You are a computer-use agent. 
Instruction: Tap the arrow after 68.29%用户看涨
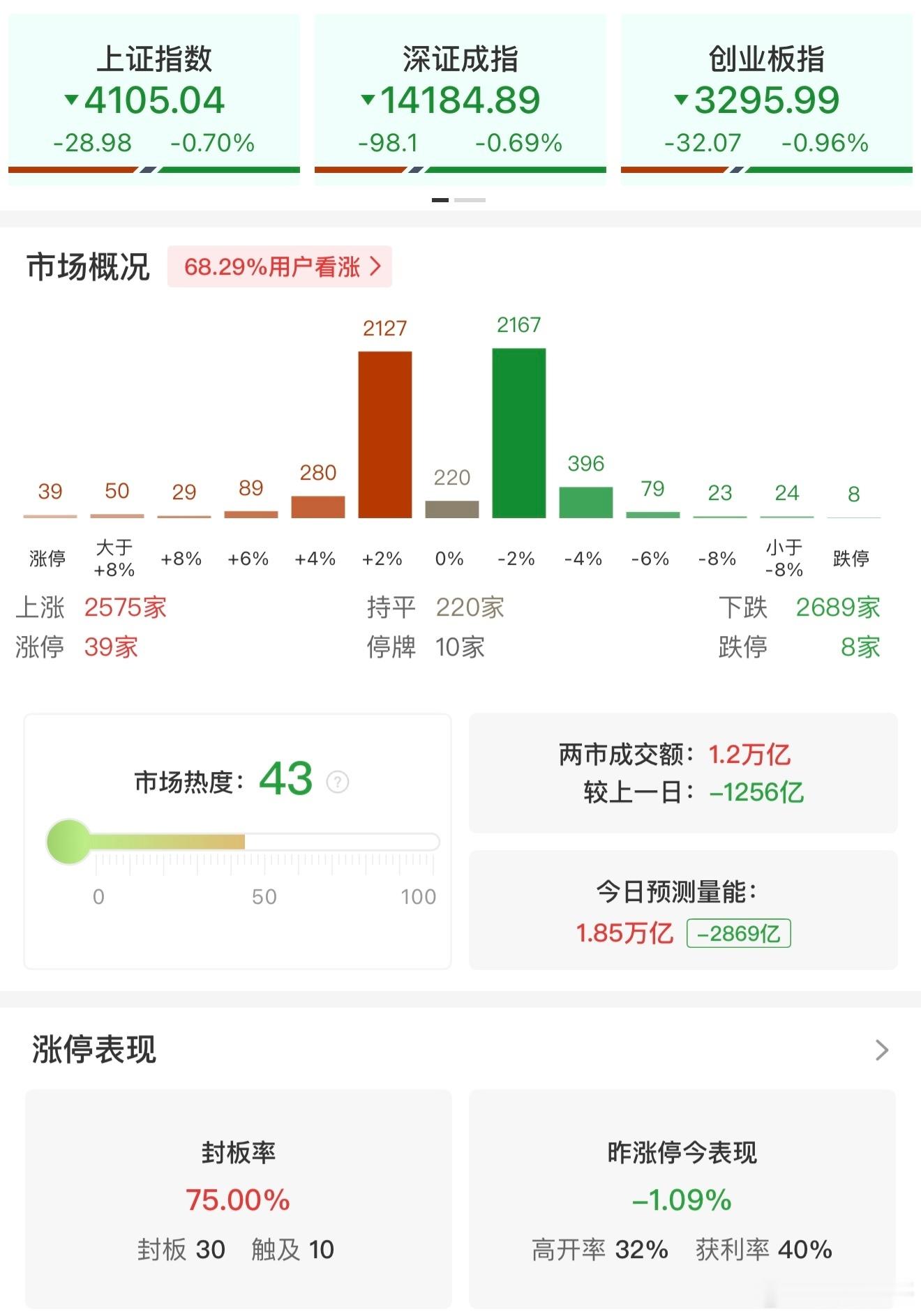[377, 266]
